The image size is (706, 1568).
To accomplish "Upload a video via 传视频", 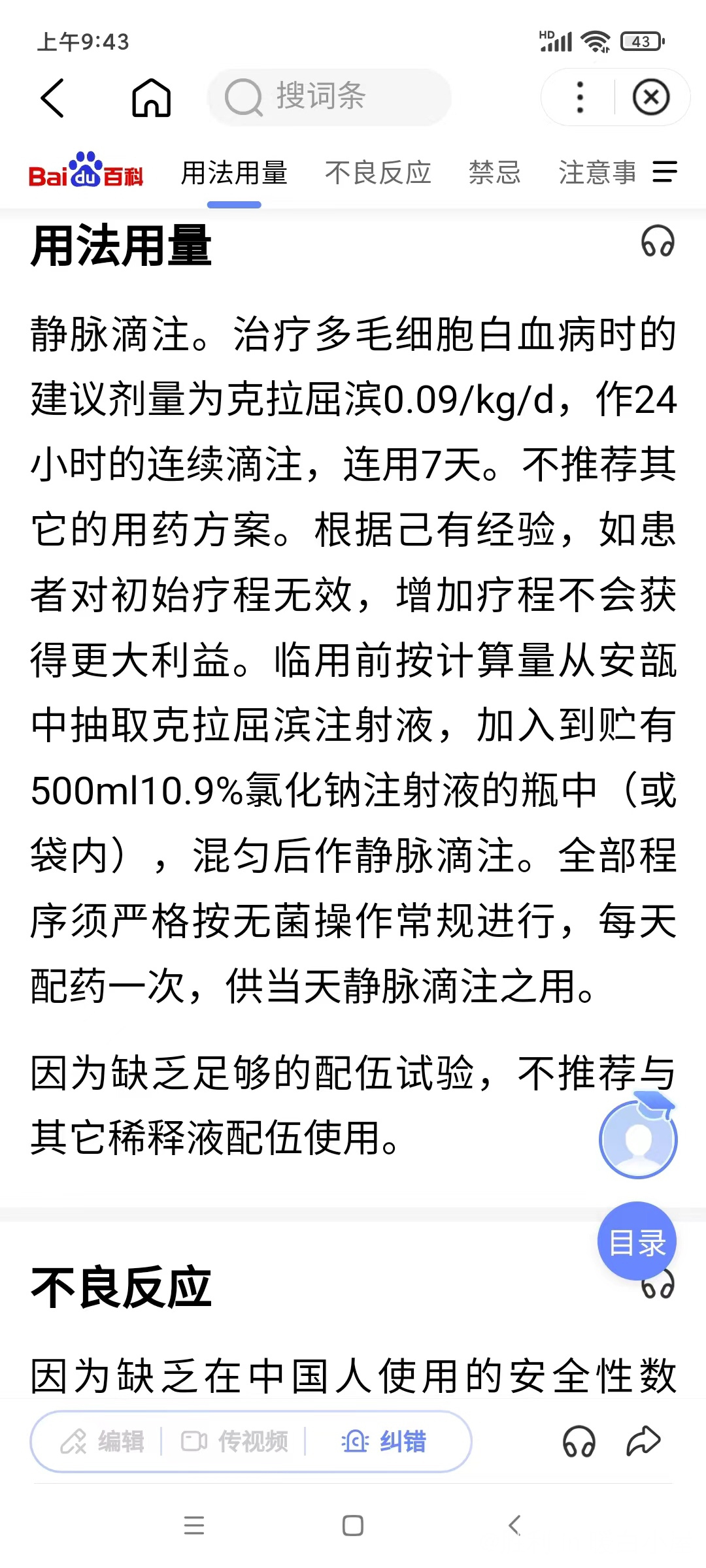I will pyautogui.click(x=235, y=1441).
